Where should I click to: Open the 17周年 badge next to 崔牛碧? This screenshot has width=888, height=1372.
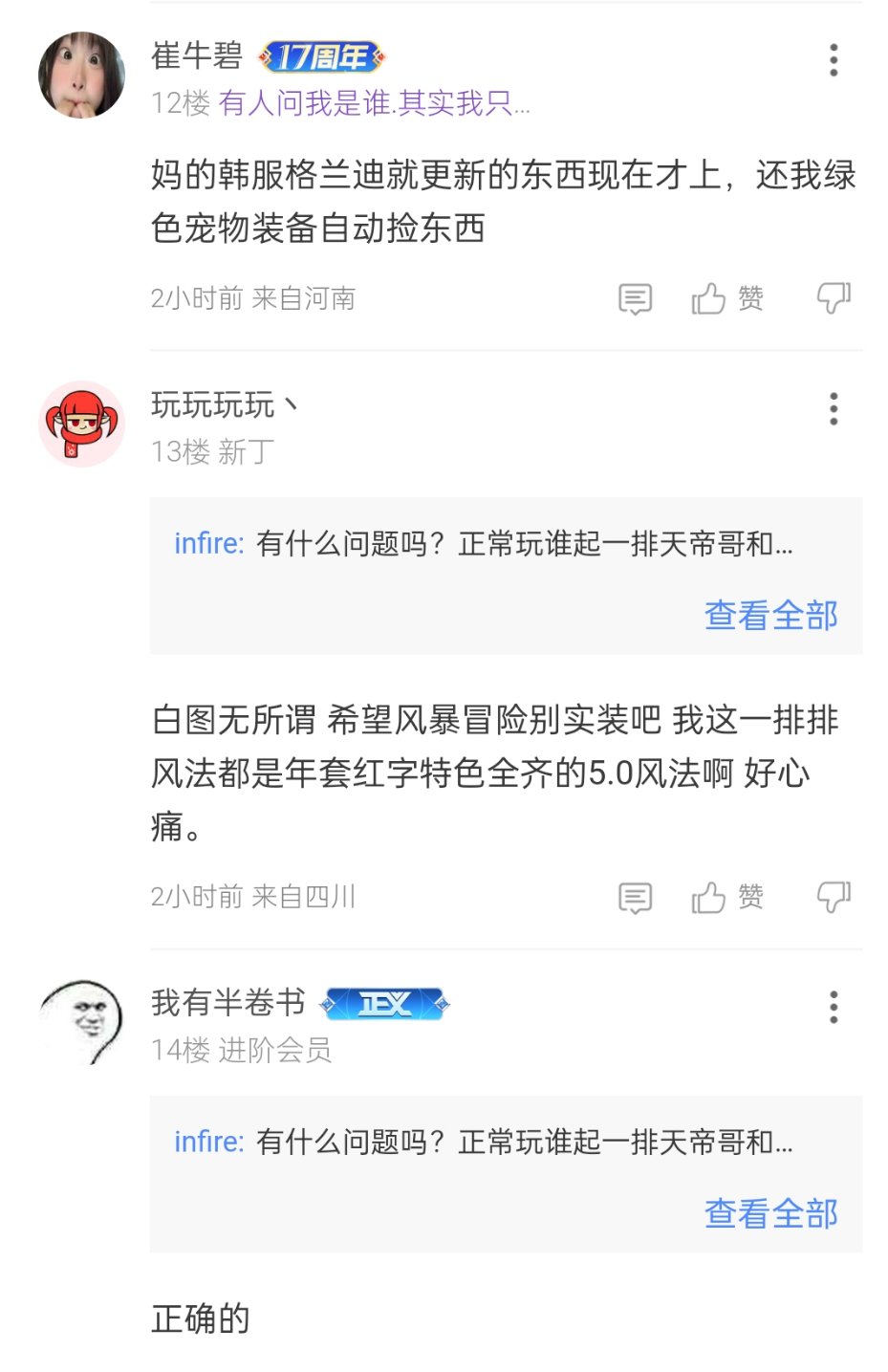pos(321,57)
